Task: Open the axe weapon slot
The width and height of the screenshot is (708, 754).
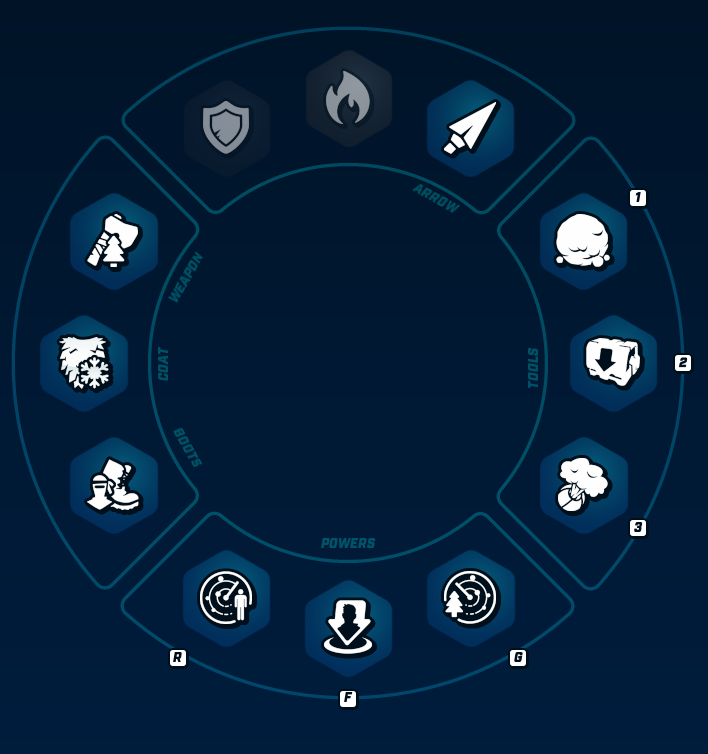Action: 114,241
